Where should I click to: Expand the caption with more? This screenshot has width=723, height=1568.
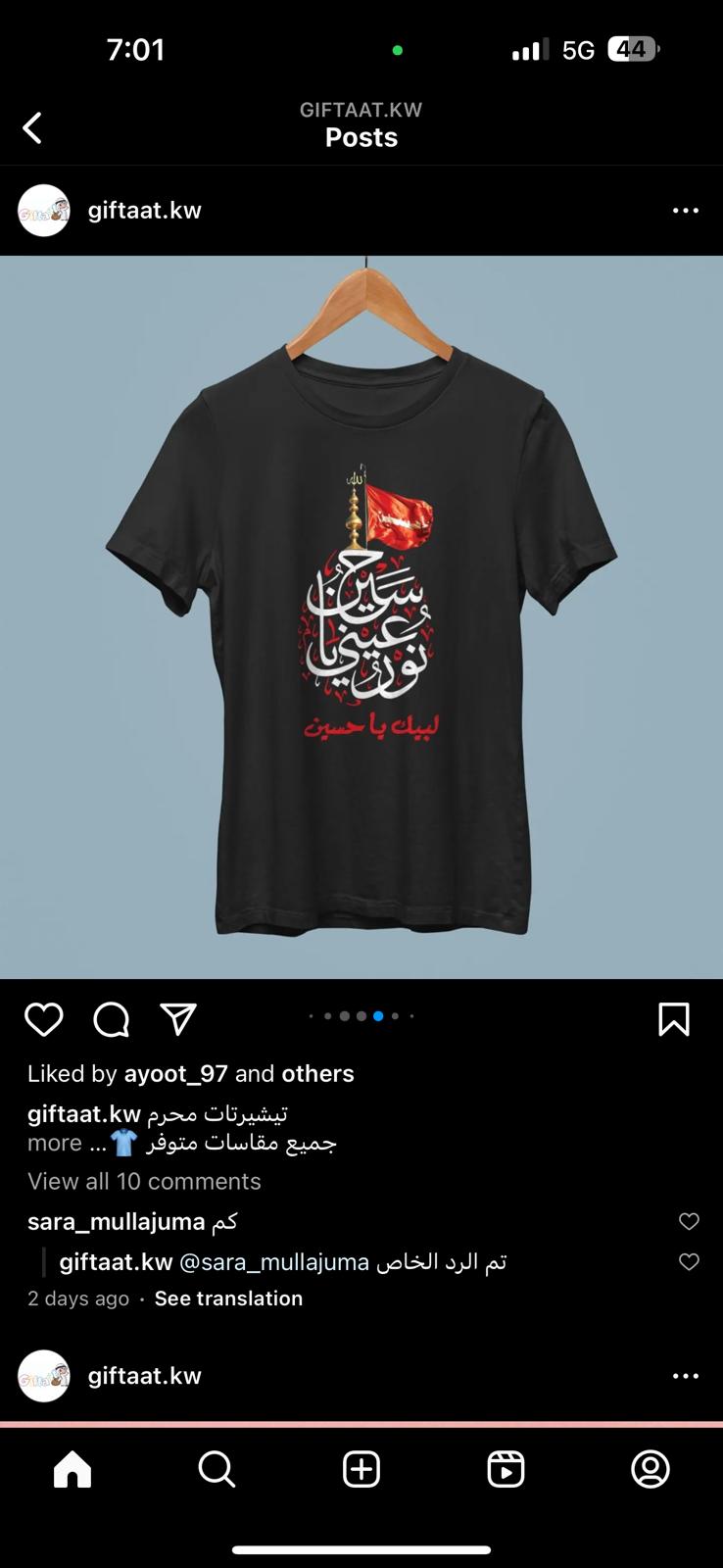[55, 1144]
